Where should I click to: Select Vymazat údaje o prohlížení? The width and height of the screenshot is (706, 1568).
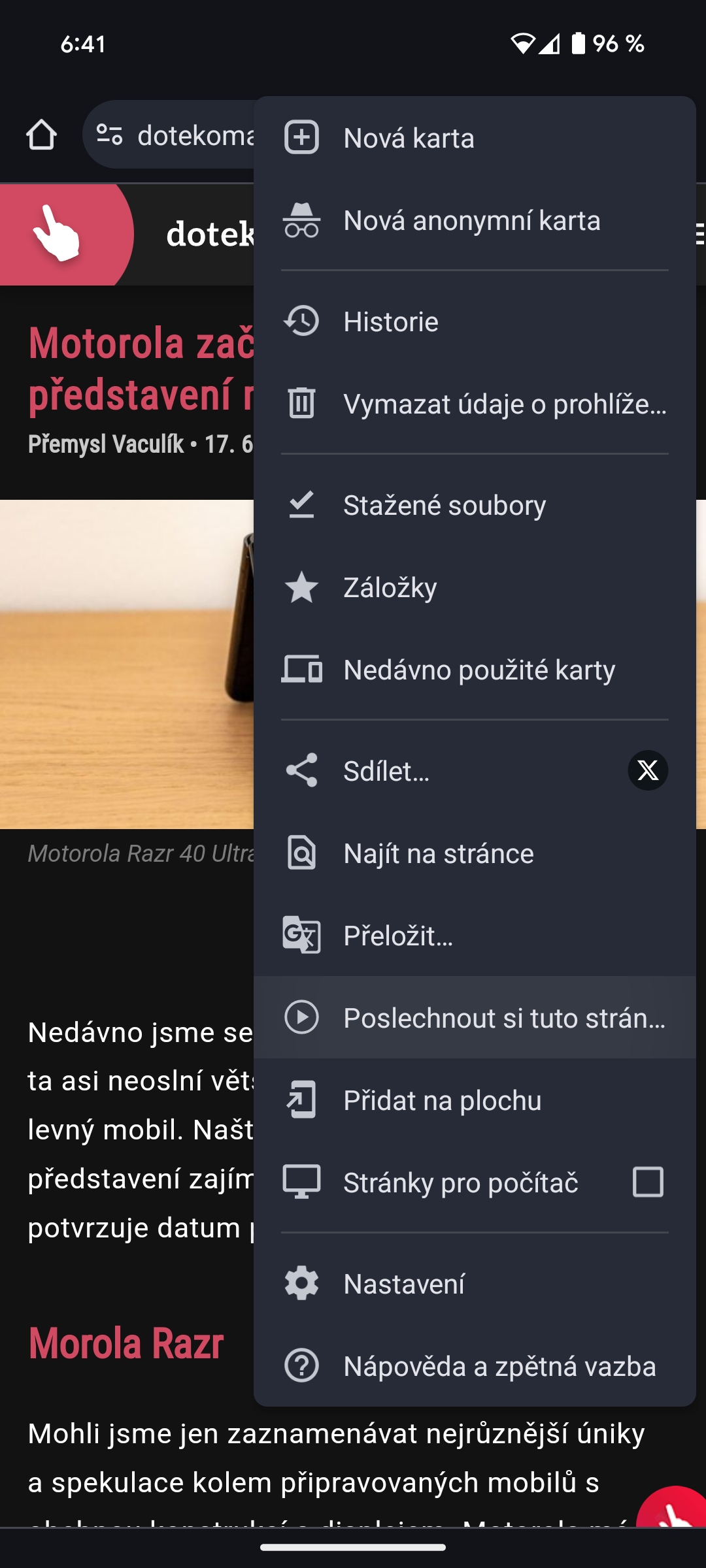click(504, 404)
